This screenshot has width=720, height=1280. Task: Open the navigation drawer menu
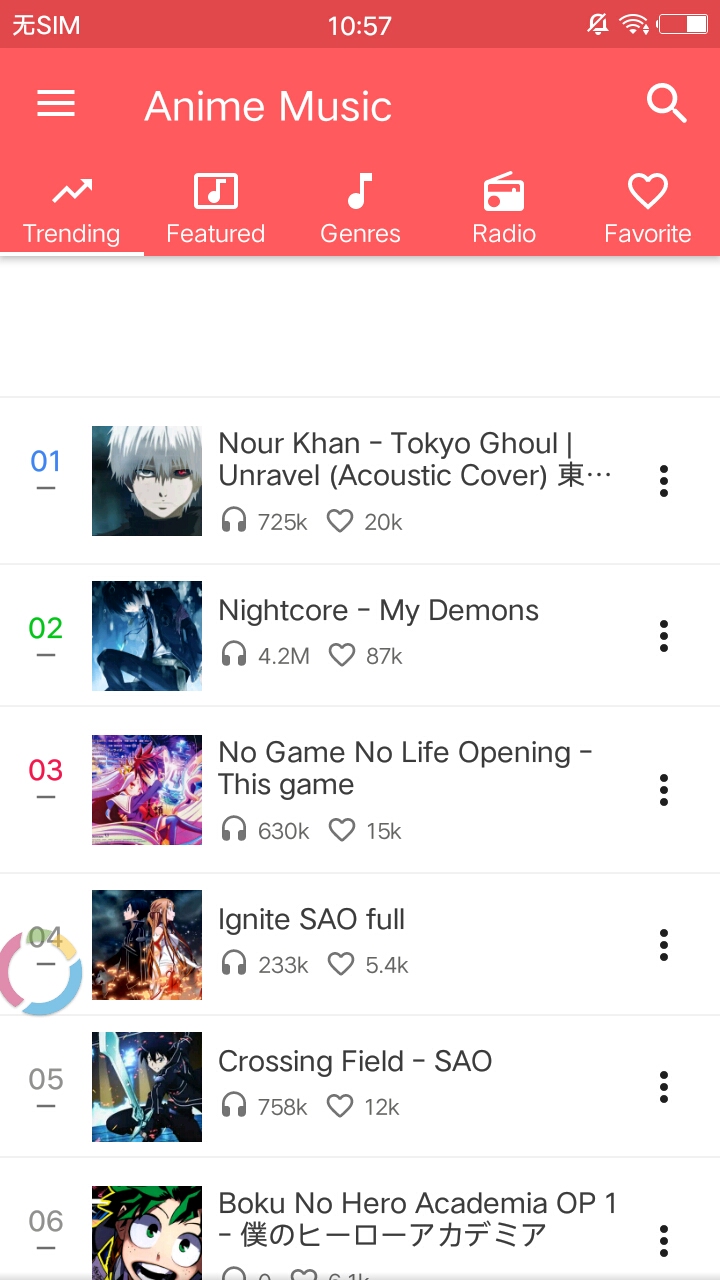(56, 103)
